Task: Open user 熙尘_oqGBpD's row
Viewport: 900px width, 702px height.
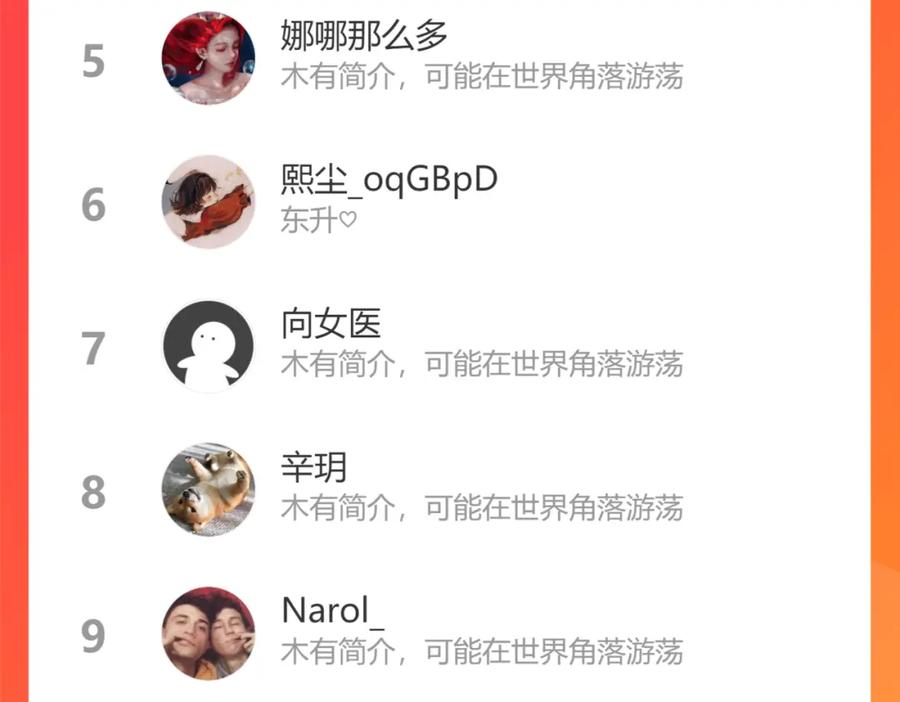Action: click(449, 202)
